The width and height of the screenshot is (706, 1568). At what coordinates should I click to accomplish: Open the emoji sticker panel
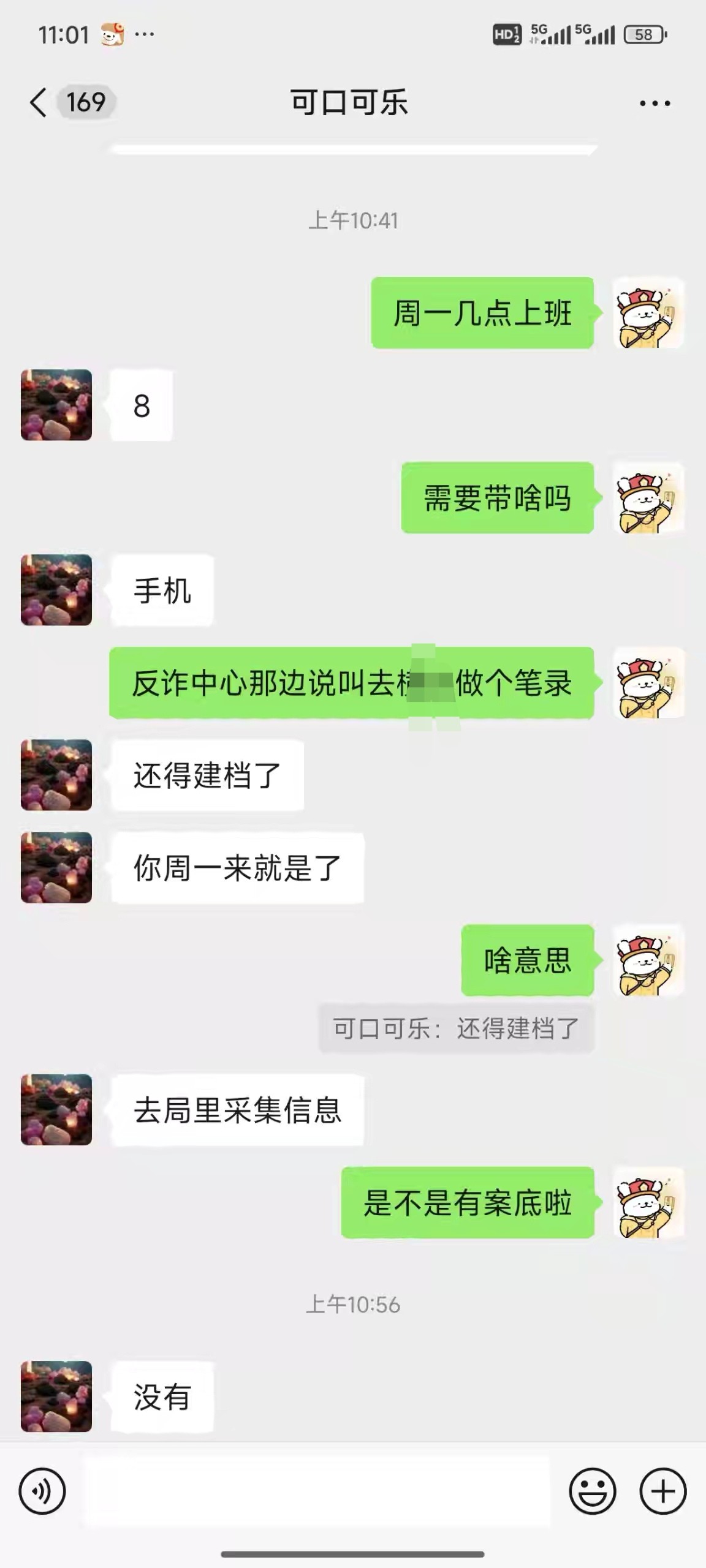592,1491
